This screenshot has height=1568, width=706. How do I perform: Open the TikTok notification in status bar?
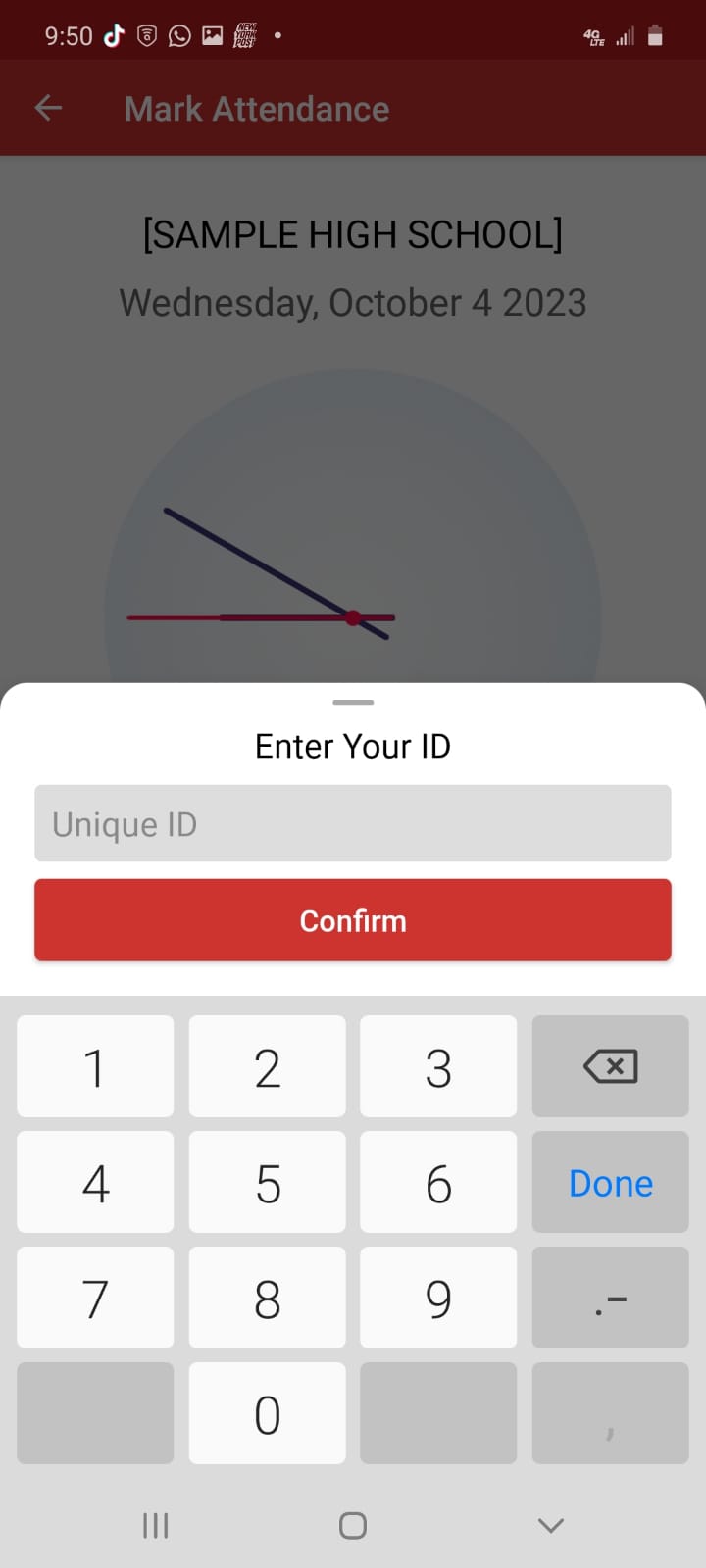click(113, 35)
